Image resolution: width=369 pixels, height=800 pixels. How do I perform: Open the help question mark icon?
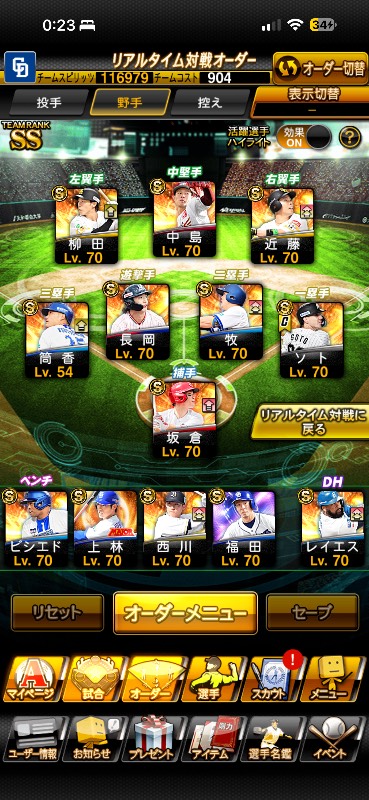[x=350, y=137]
